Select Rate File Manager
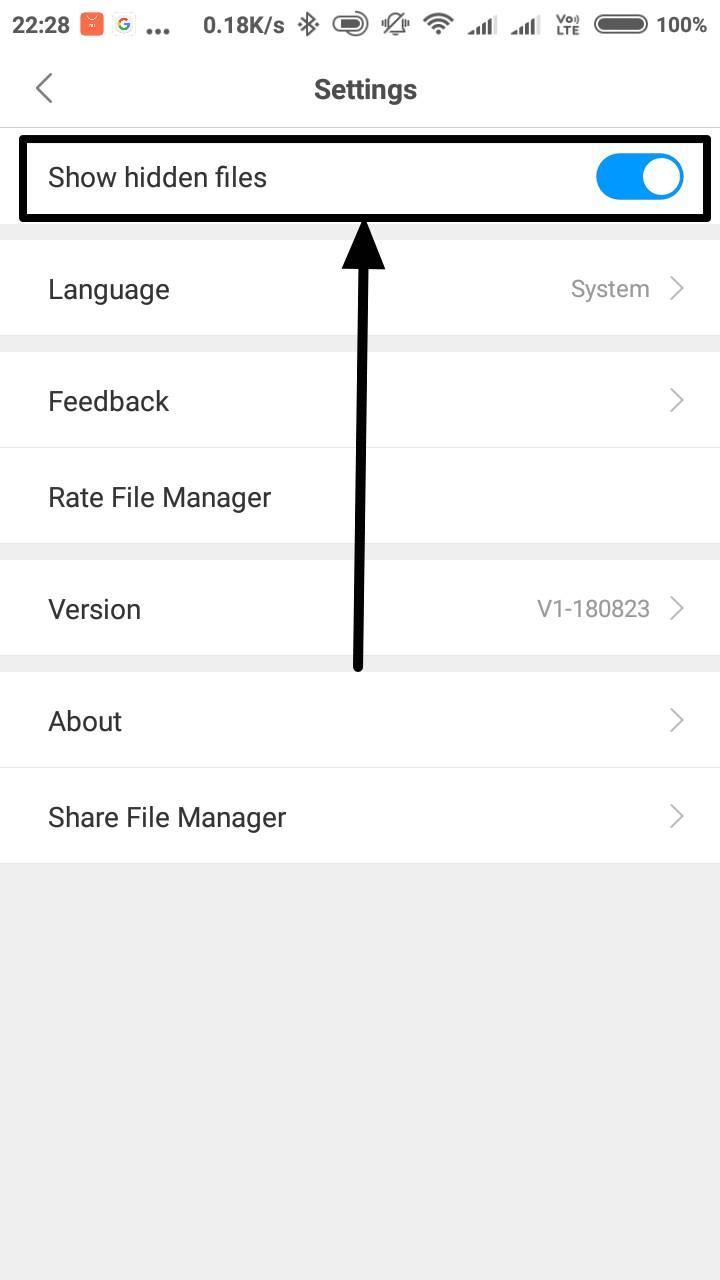This screenshot has height=1280, width=720. click(360, 497)
